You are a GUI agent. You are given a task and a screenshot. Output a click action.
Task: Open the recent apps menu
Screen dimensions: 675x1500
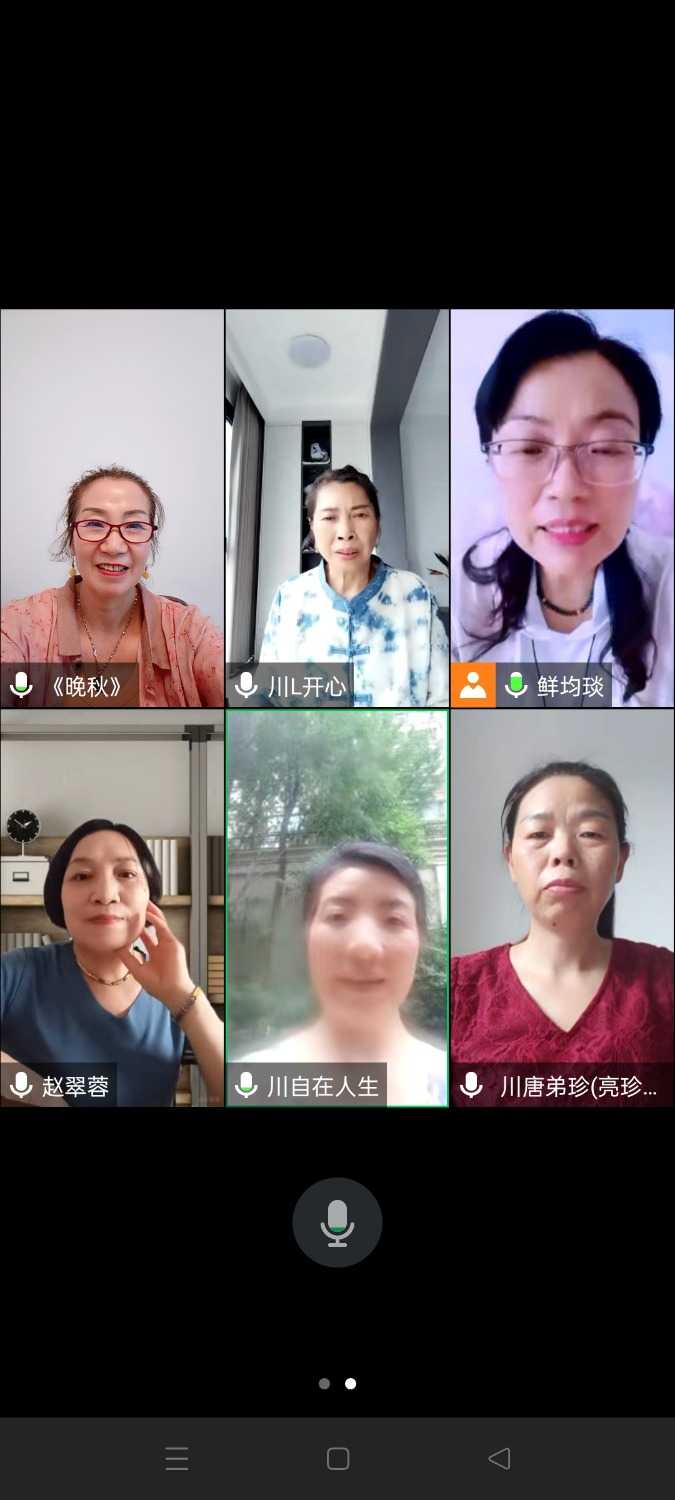tap(177, 1458)
